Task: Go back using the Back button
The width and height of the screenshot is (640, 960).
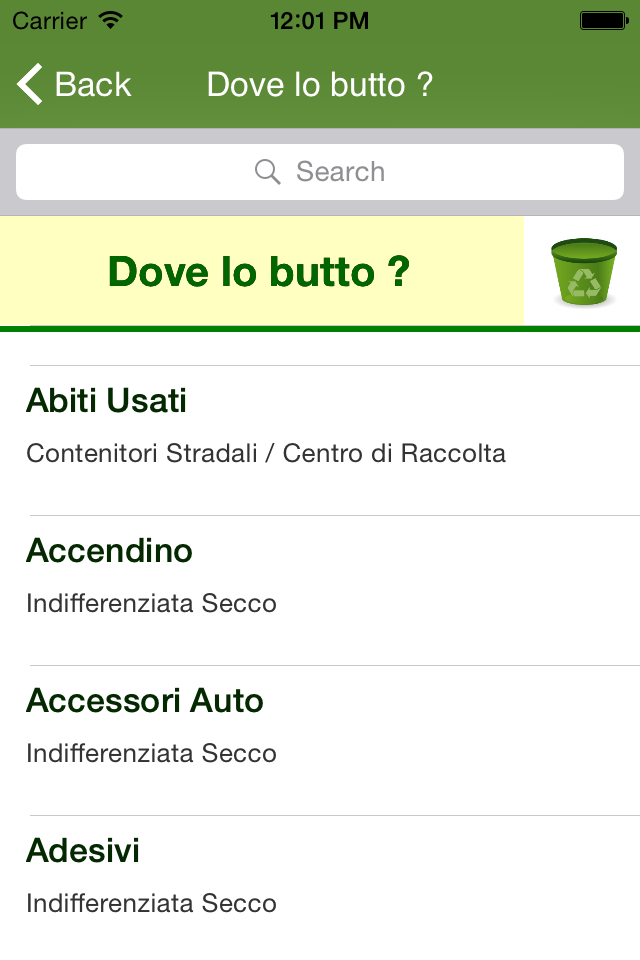Action: 74,84
